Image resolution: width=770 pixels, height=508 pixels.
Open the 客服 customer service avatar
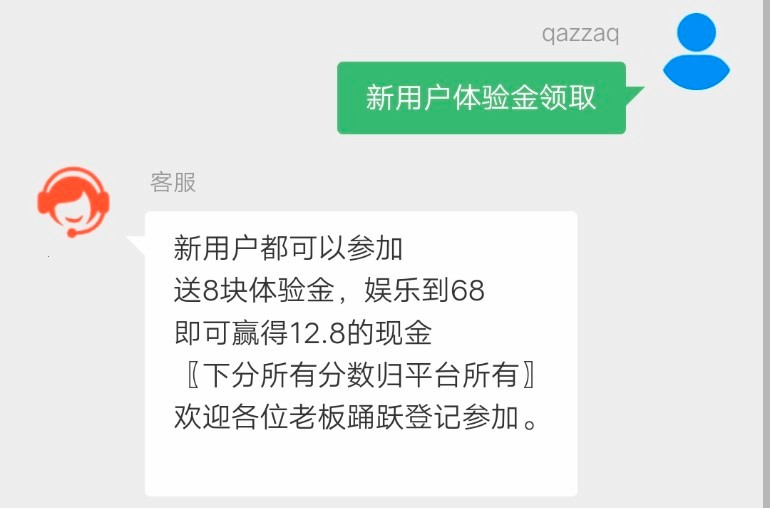(x=73, y=201)
